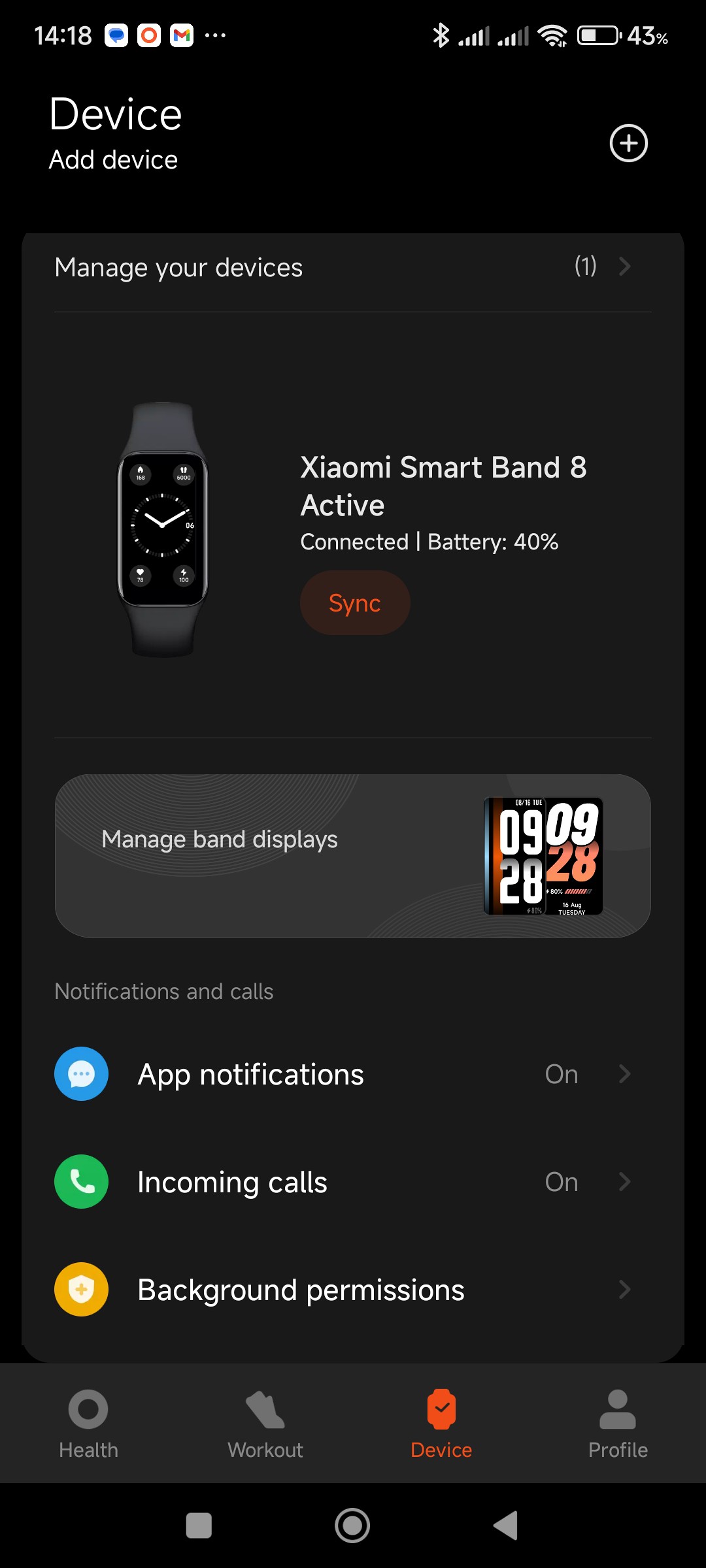706x1568 pixels.
Task: Open Incoming calls settings
Action: 353,1182
